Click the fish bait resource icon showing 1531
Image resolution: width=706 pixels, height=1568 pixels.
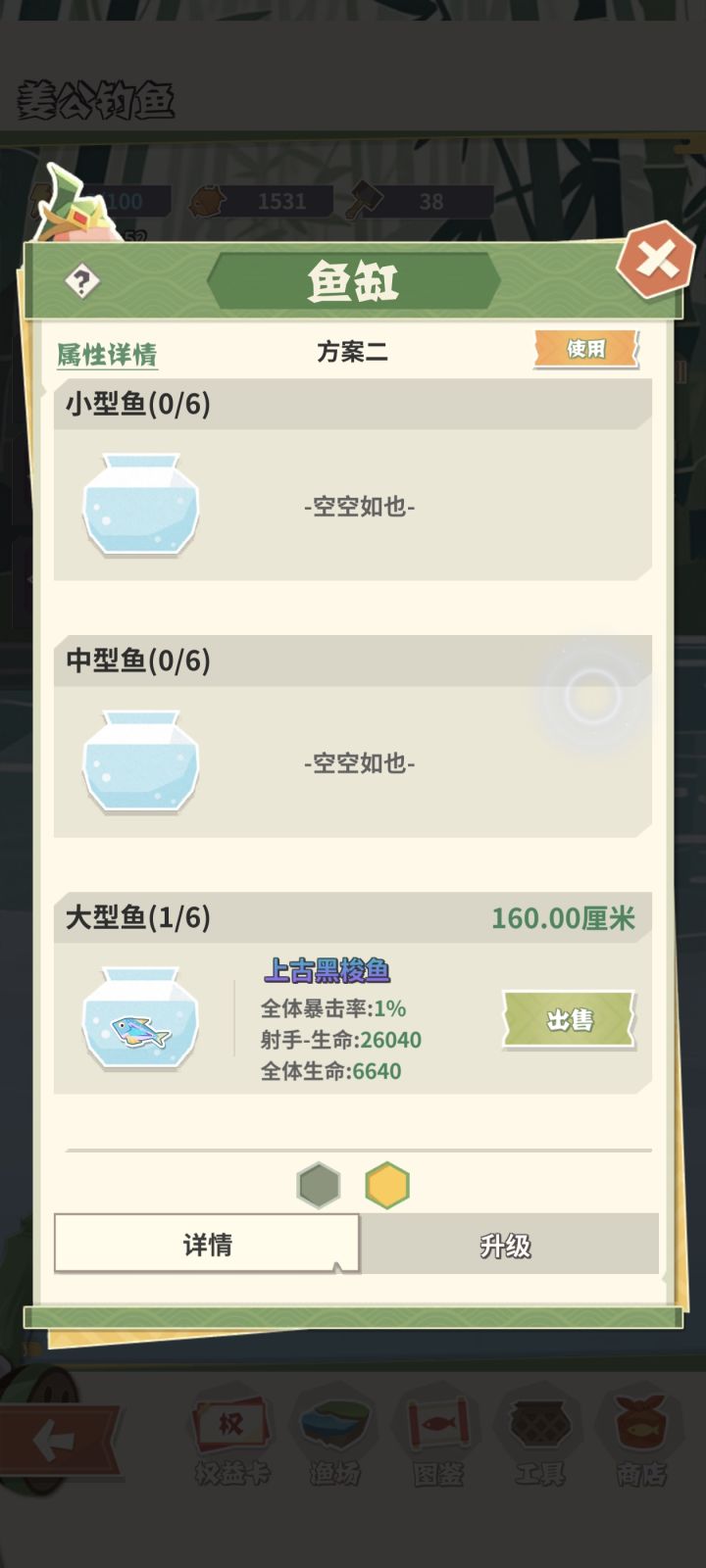point(208,201)
